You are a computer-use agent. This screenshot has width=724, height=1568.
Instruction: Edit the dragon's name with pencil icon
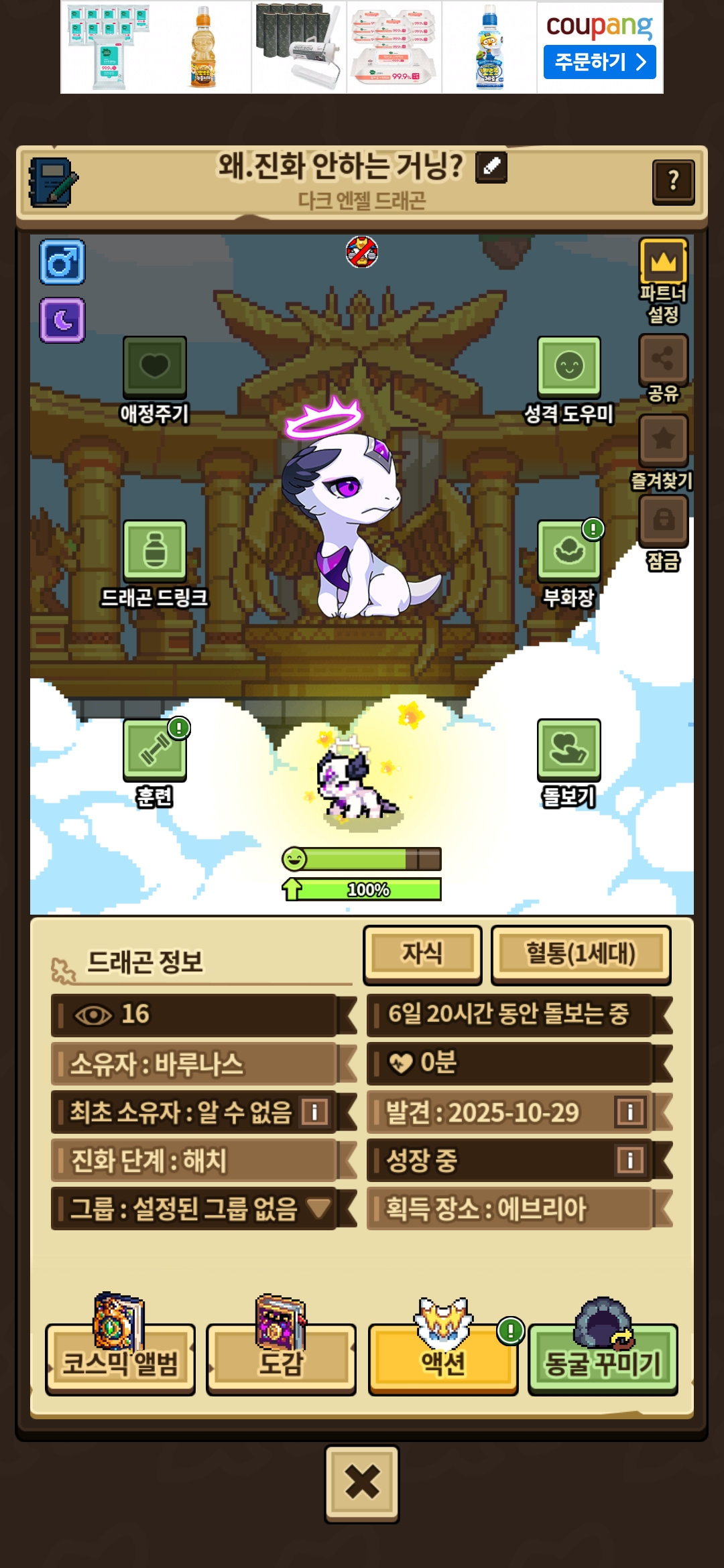[x=491, y=167]
